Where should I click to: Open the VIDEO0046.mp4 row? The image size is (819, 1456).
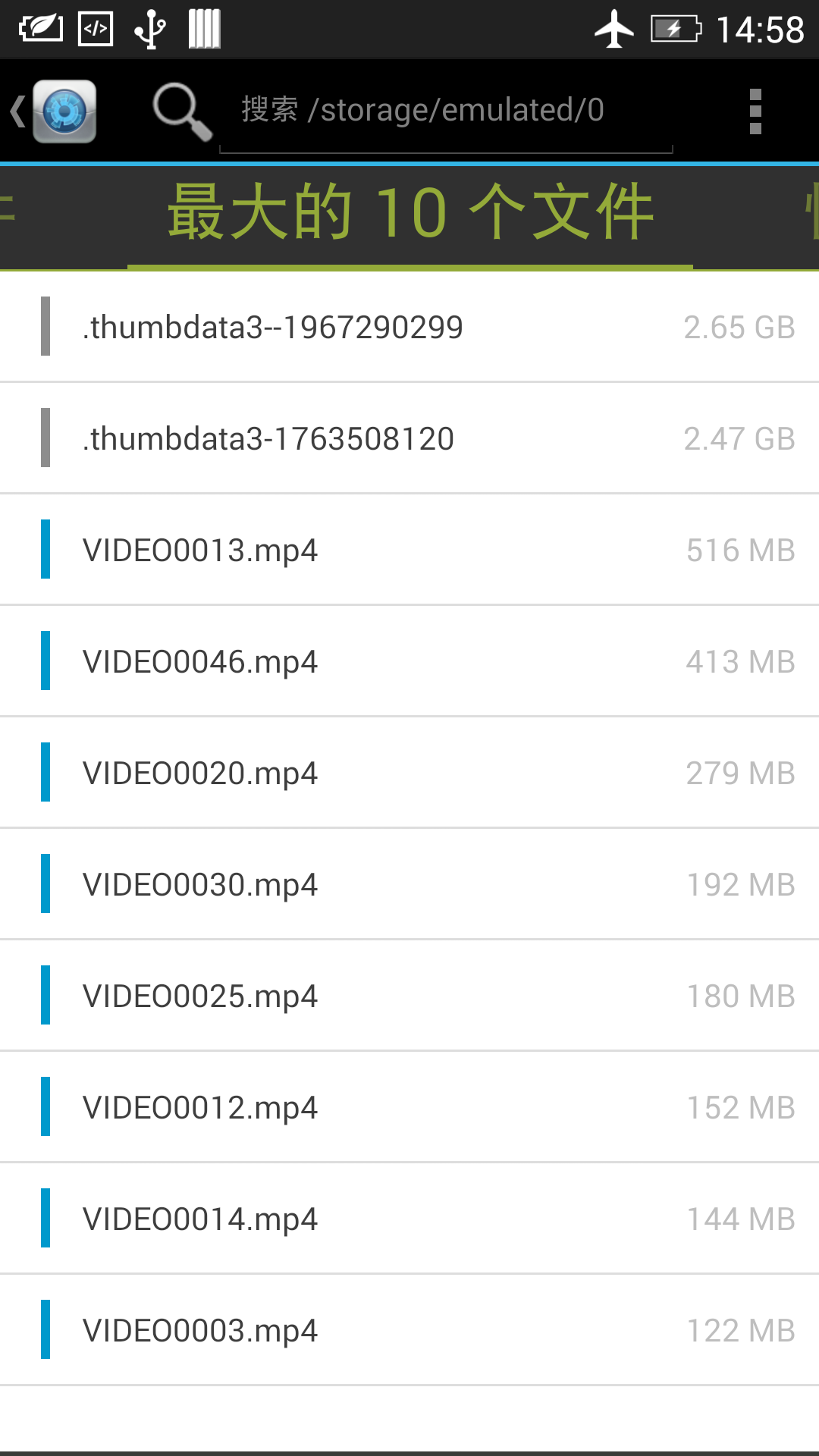click(x=409, y=661)
